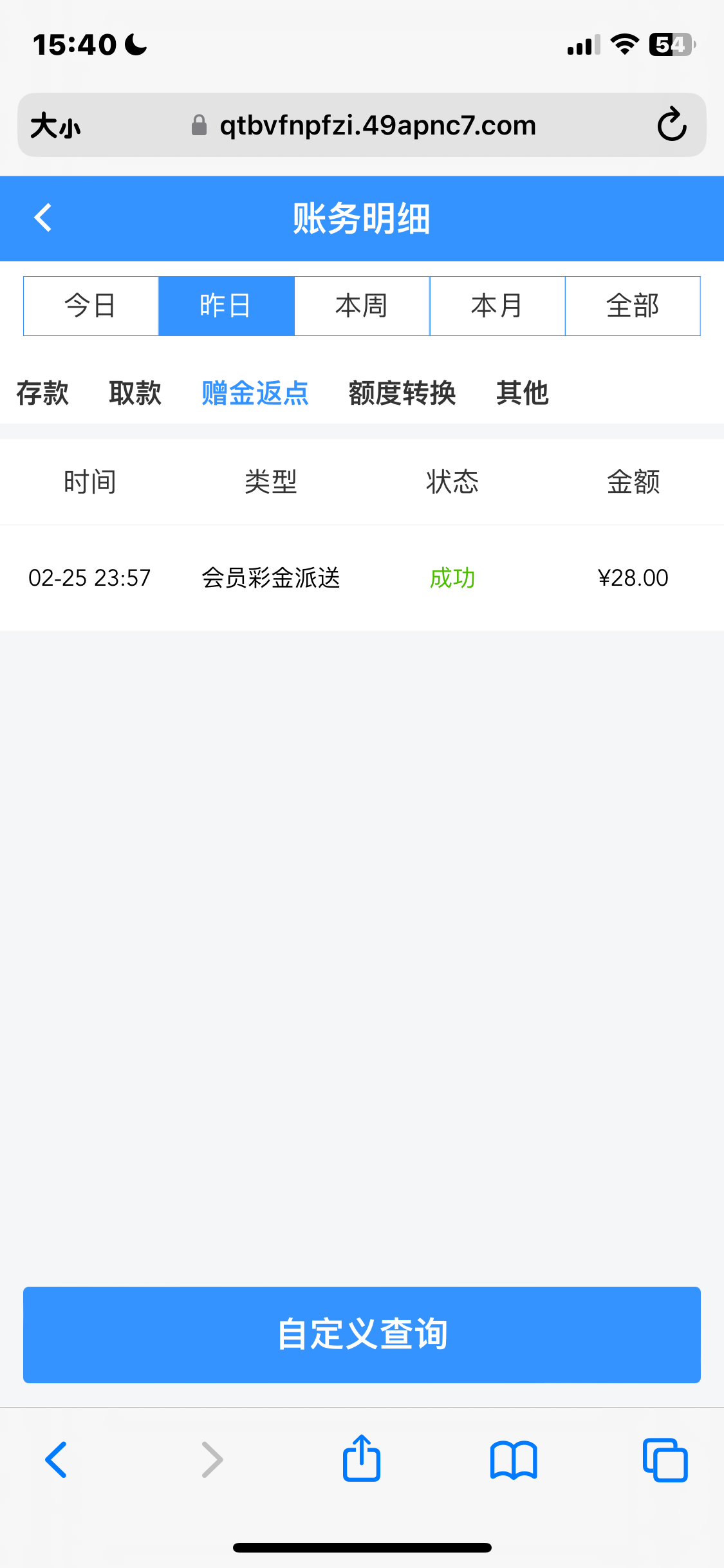Tap the 自定义查询 button
724x1568 pixels.
362,1334
